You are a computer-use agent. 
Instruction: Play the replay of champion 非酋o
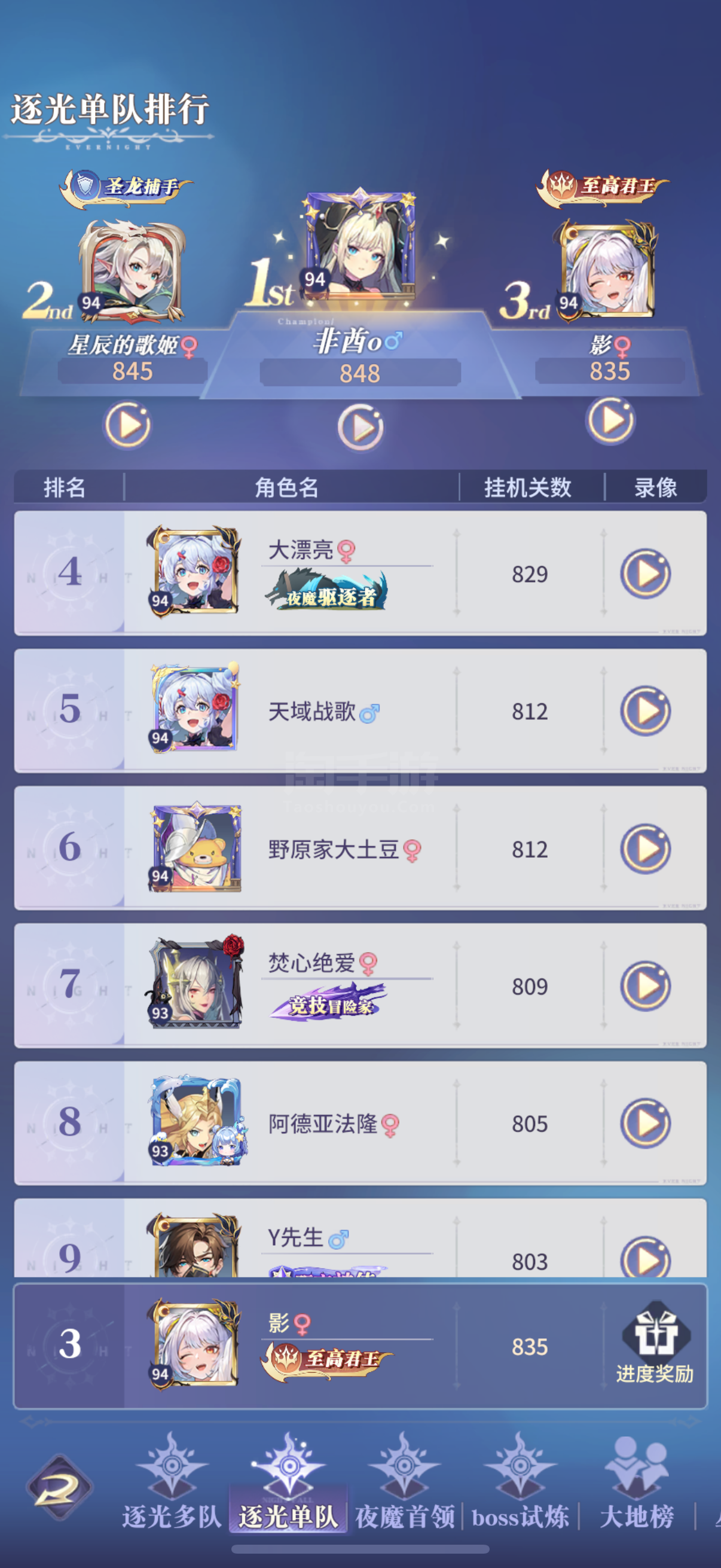(x=360, y=428)
